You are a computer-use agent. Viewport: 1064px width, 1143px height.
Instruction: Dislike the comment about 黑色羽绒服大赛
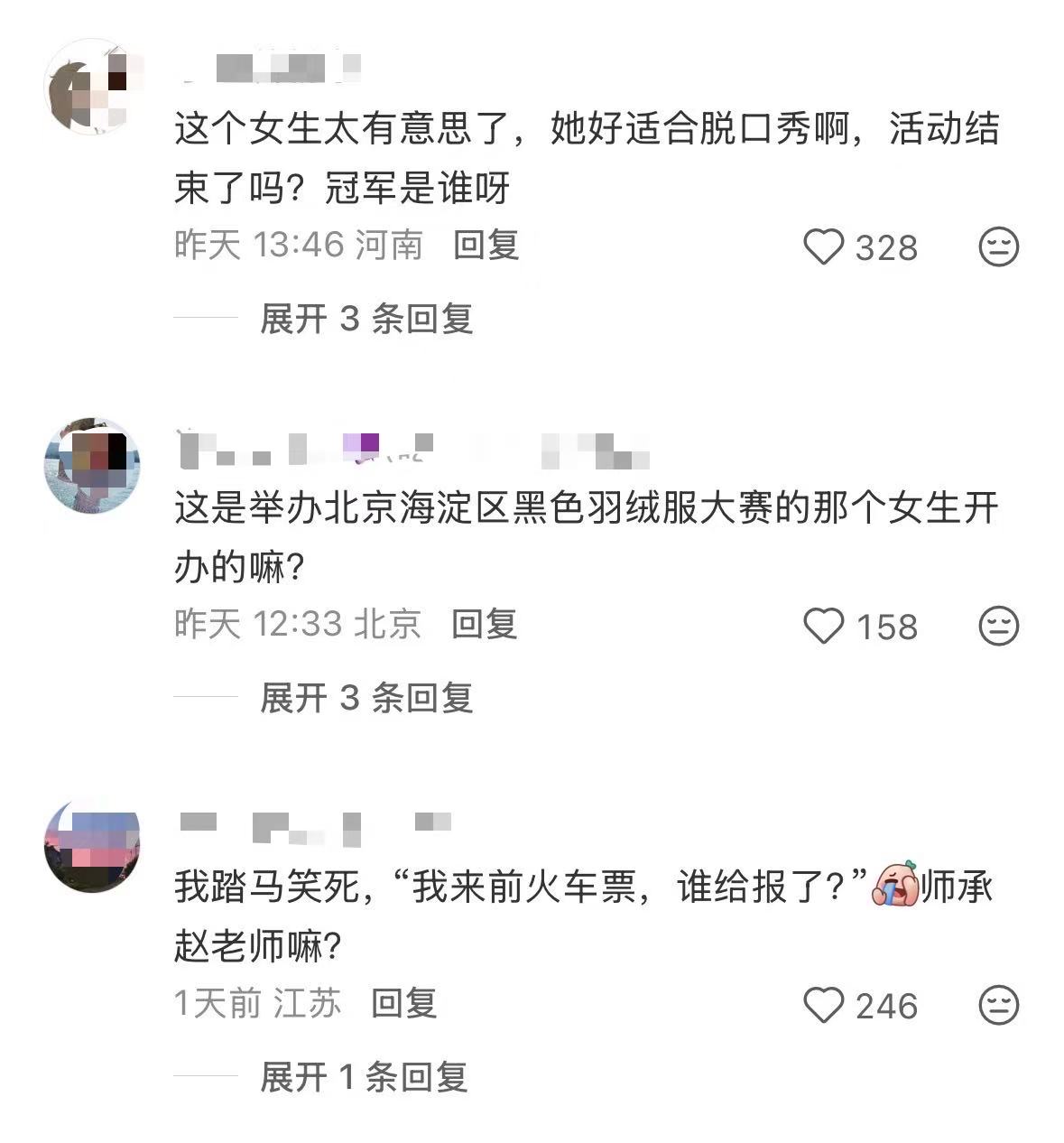point(998,626)
